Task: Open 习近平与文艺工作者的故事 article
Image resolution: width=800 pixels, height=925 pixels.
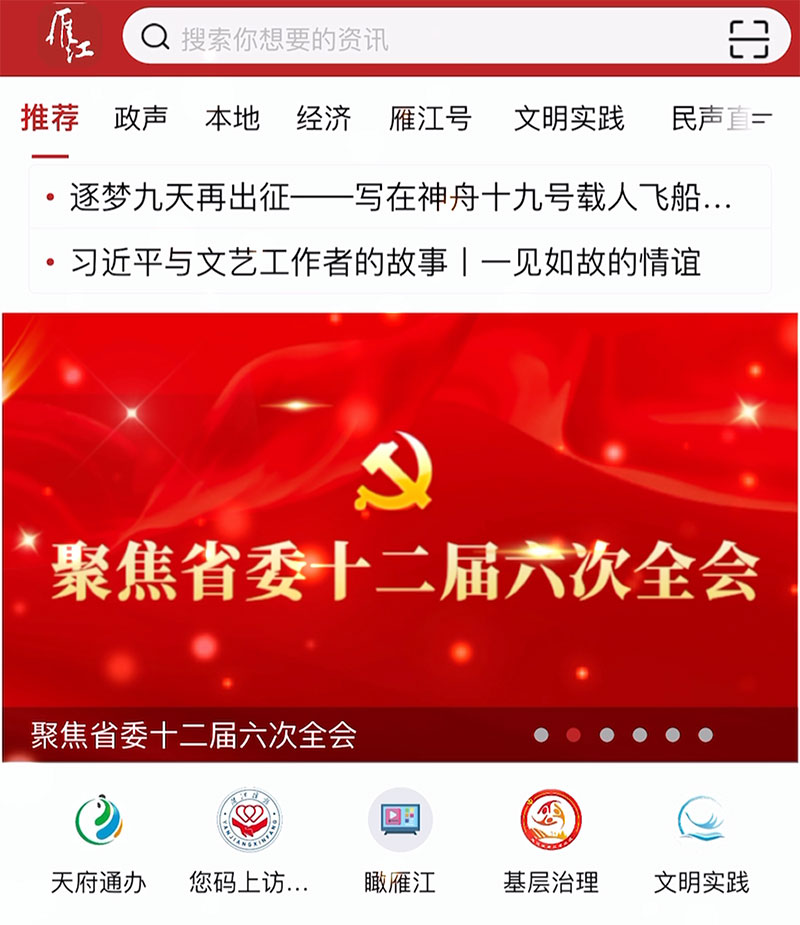Action: coord(385,262)
